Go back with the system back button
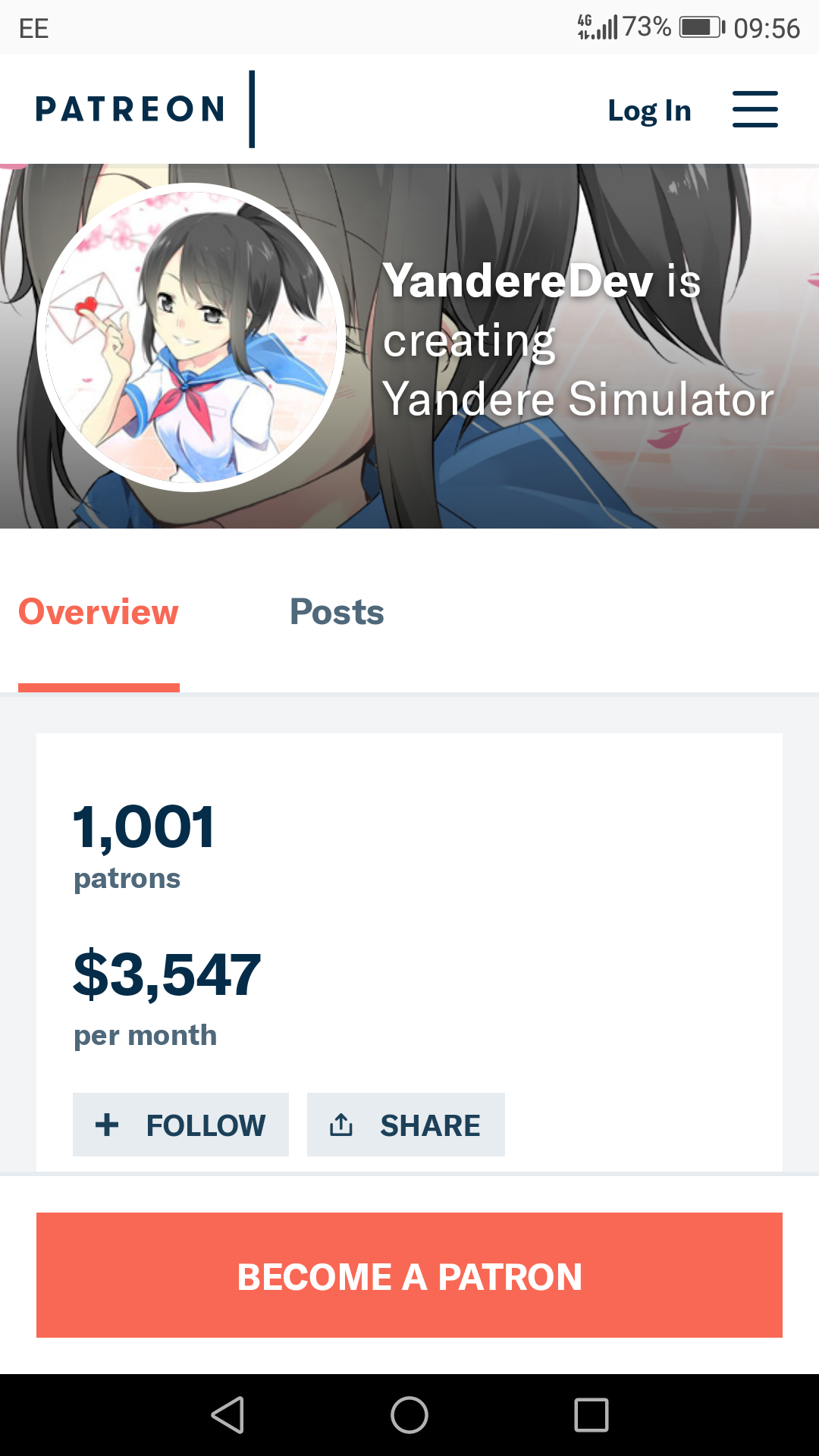Viewport: 819px width, 1456px height. coord(227,1415)
